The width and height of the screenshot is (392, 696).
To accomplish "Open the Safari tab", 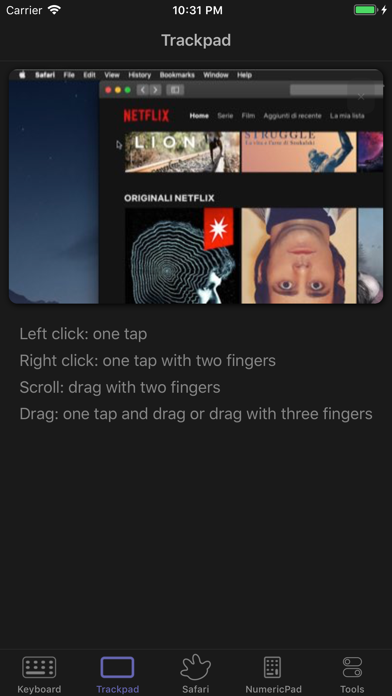I will (x=196, y=674).
